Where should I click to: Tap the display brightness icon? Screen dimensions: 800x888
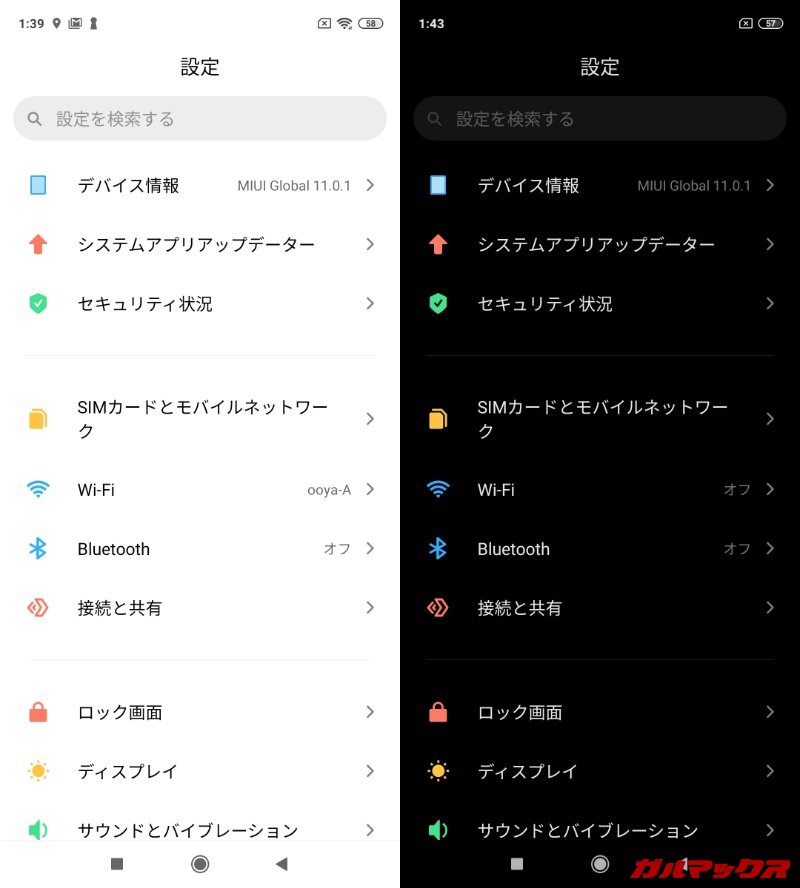coord(38,770)
